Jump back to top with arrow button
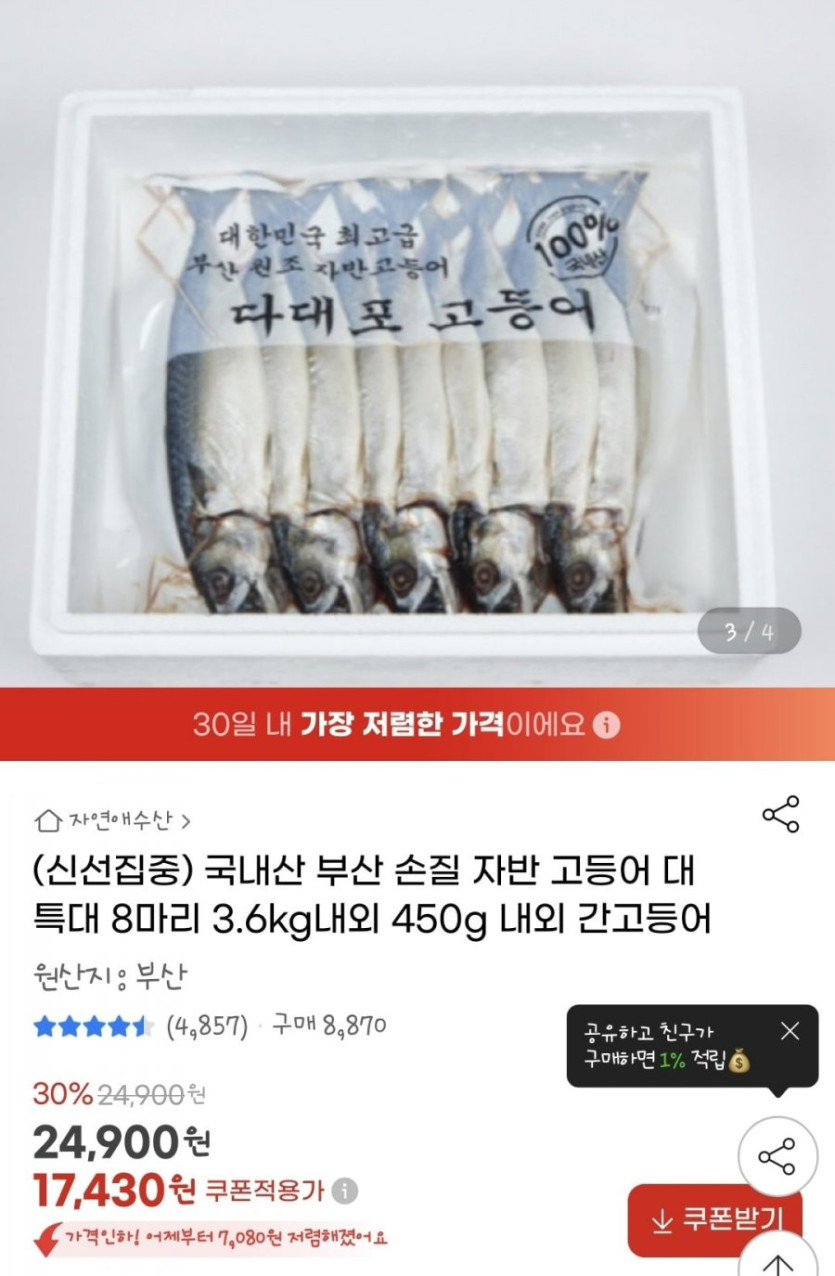The width and height of the screenshot is (835, 1276). click(x=778, y=1261)
